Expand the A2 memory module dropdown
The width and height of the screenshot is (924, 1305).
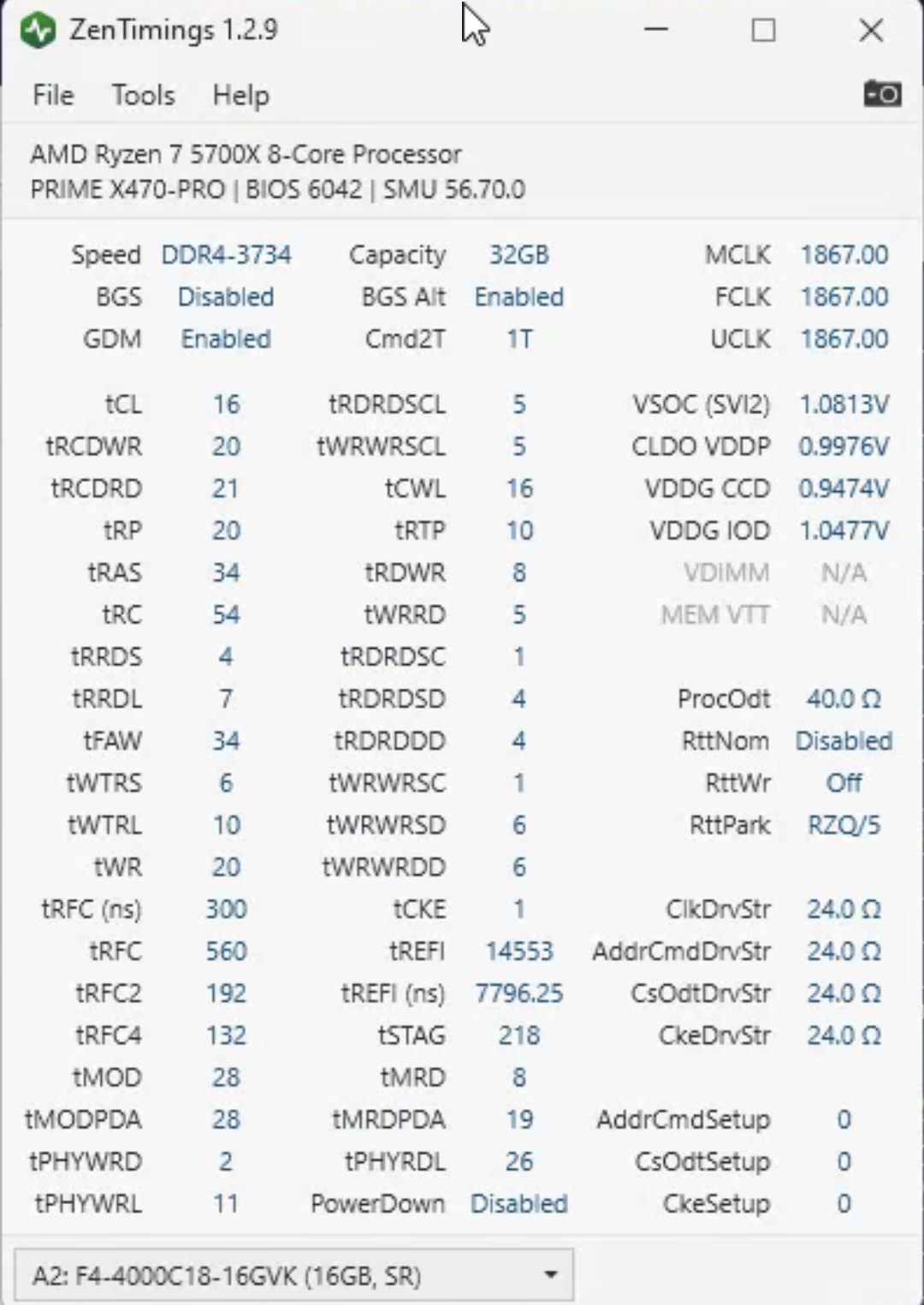(x=551, y=1275)
